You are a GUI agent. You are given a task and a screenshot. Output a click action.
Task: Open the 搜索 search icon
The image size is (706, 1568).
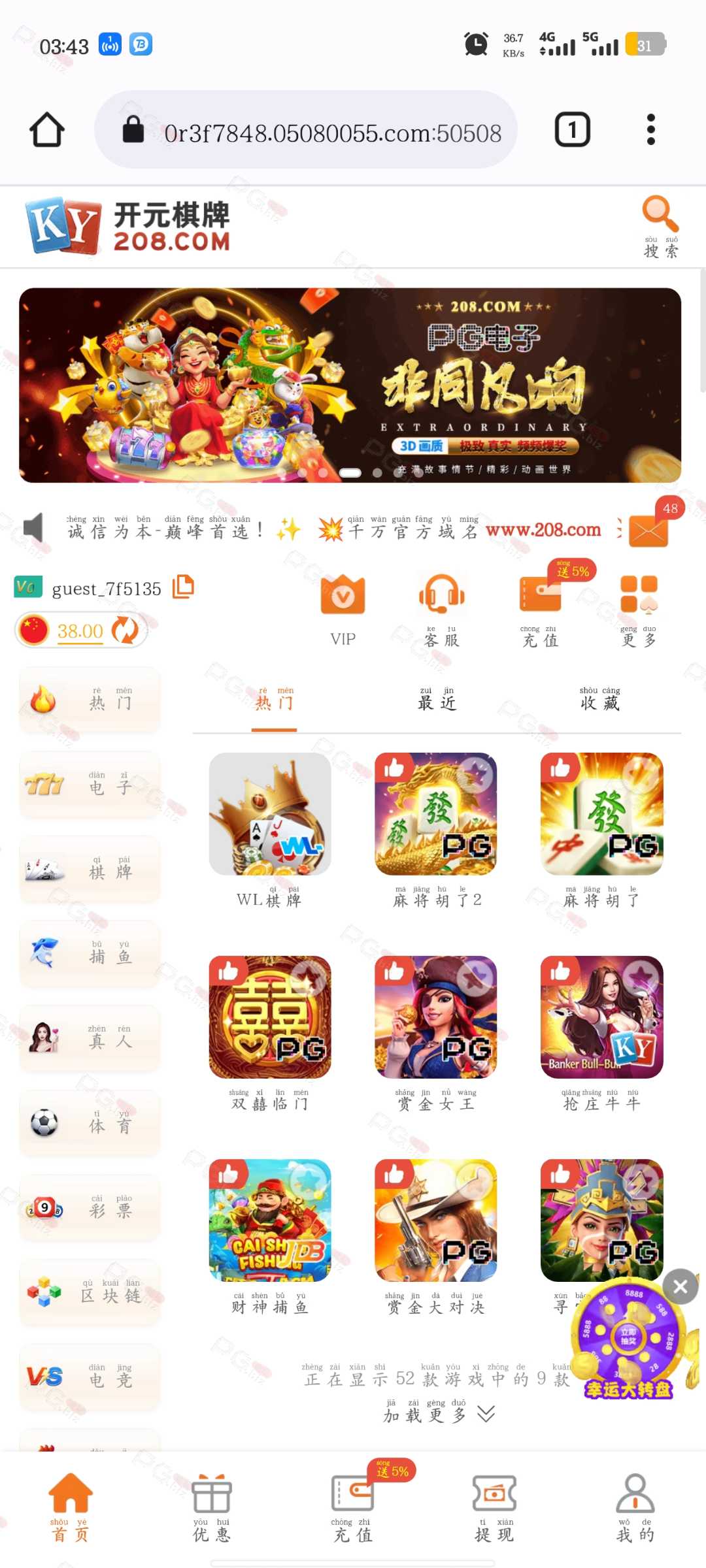tap(661, 226)
